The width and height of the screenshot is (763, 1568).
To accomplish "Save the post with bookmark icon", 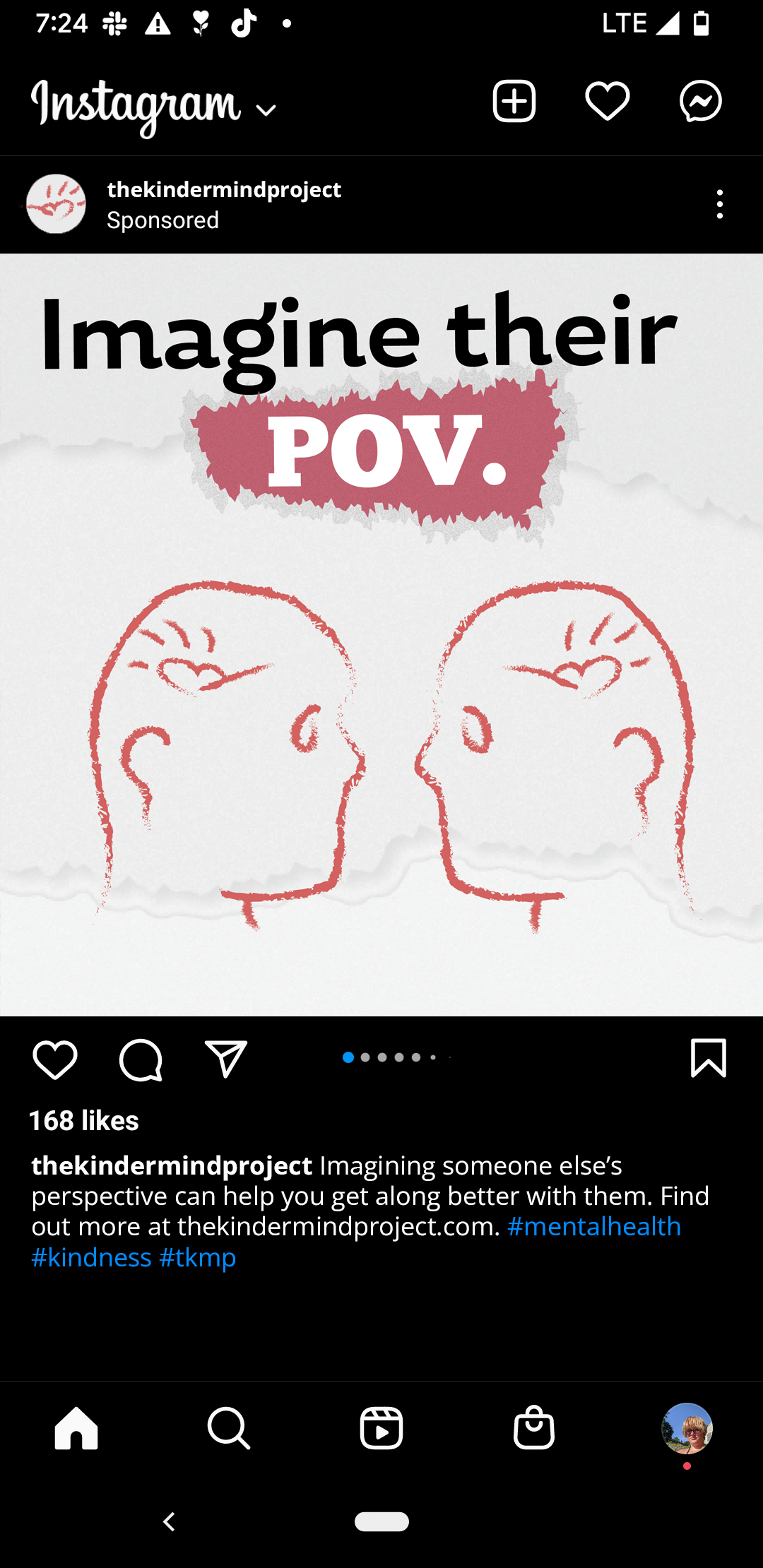I will point(708,1058).
